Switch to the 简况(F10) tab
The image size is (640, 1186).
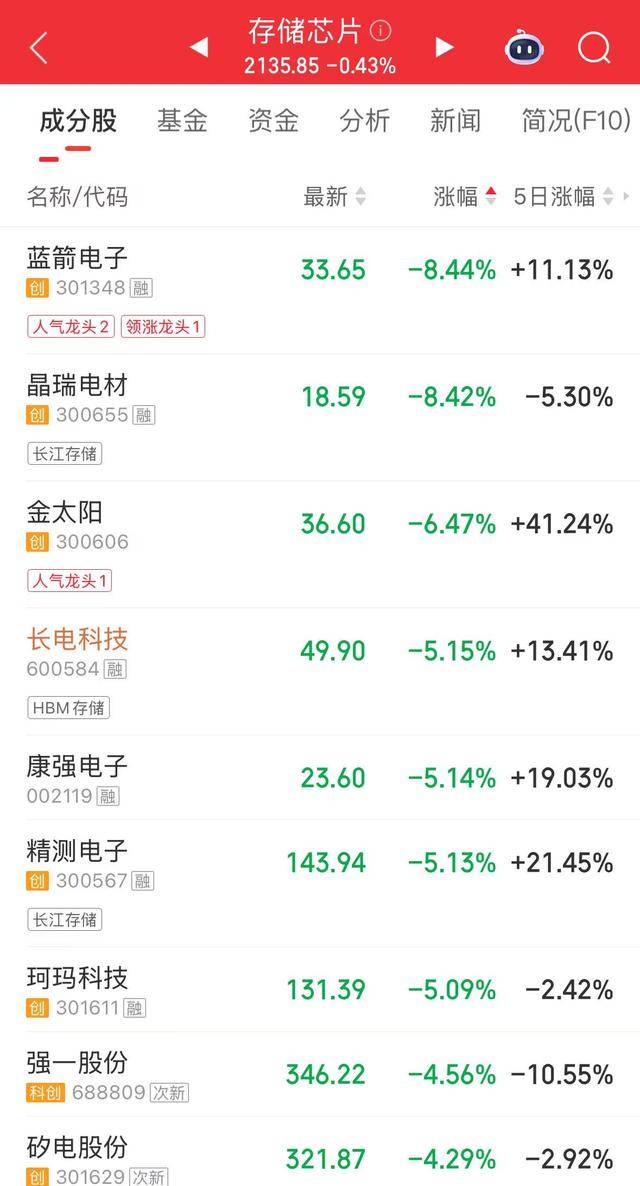pyautogui.click(x=575, y=121)
